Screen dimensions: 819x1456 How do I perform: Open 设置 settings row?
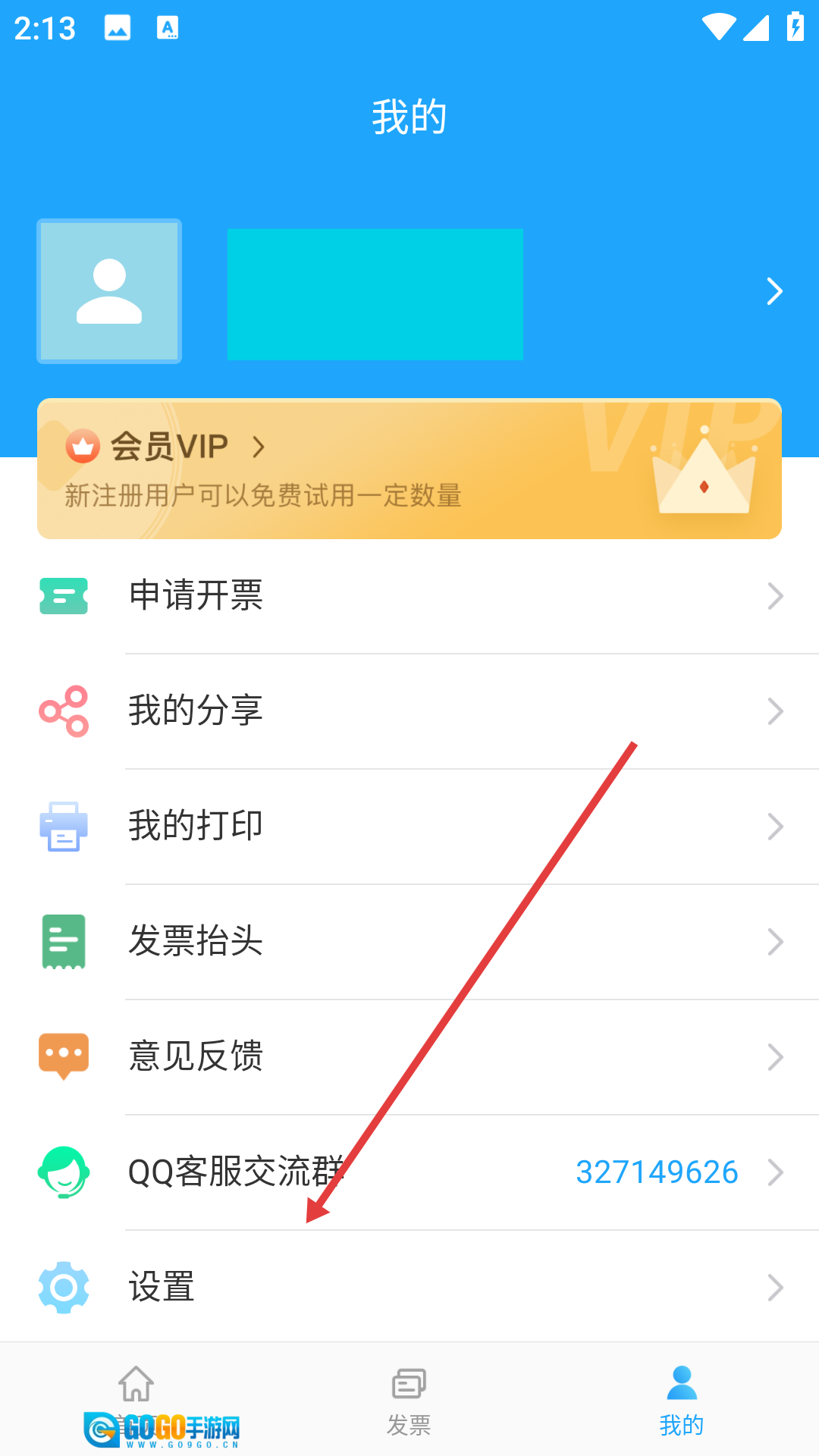[x=409, y=1288]
